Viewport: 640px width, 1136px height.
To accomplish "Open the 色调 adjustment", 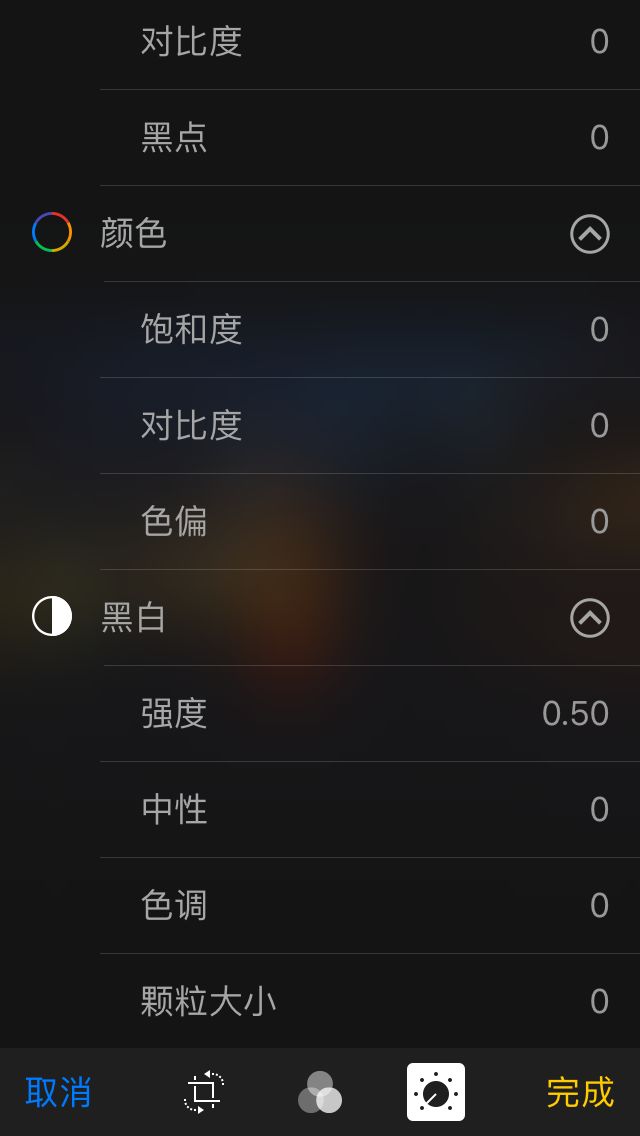I will point(370,906).
